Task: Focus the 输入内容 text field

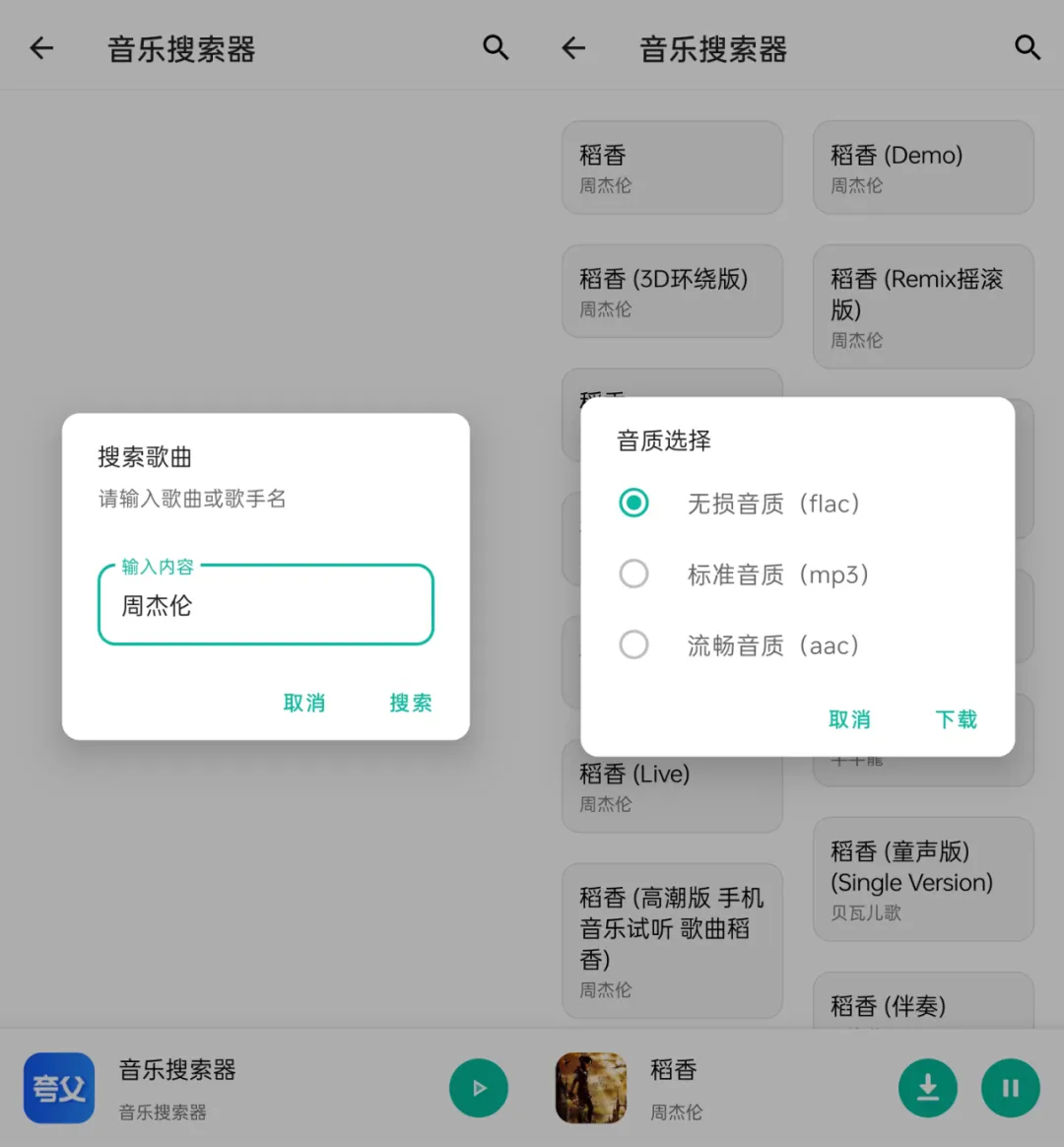Action: tap(266, 606)
